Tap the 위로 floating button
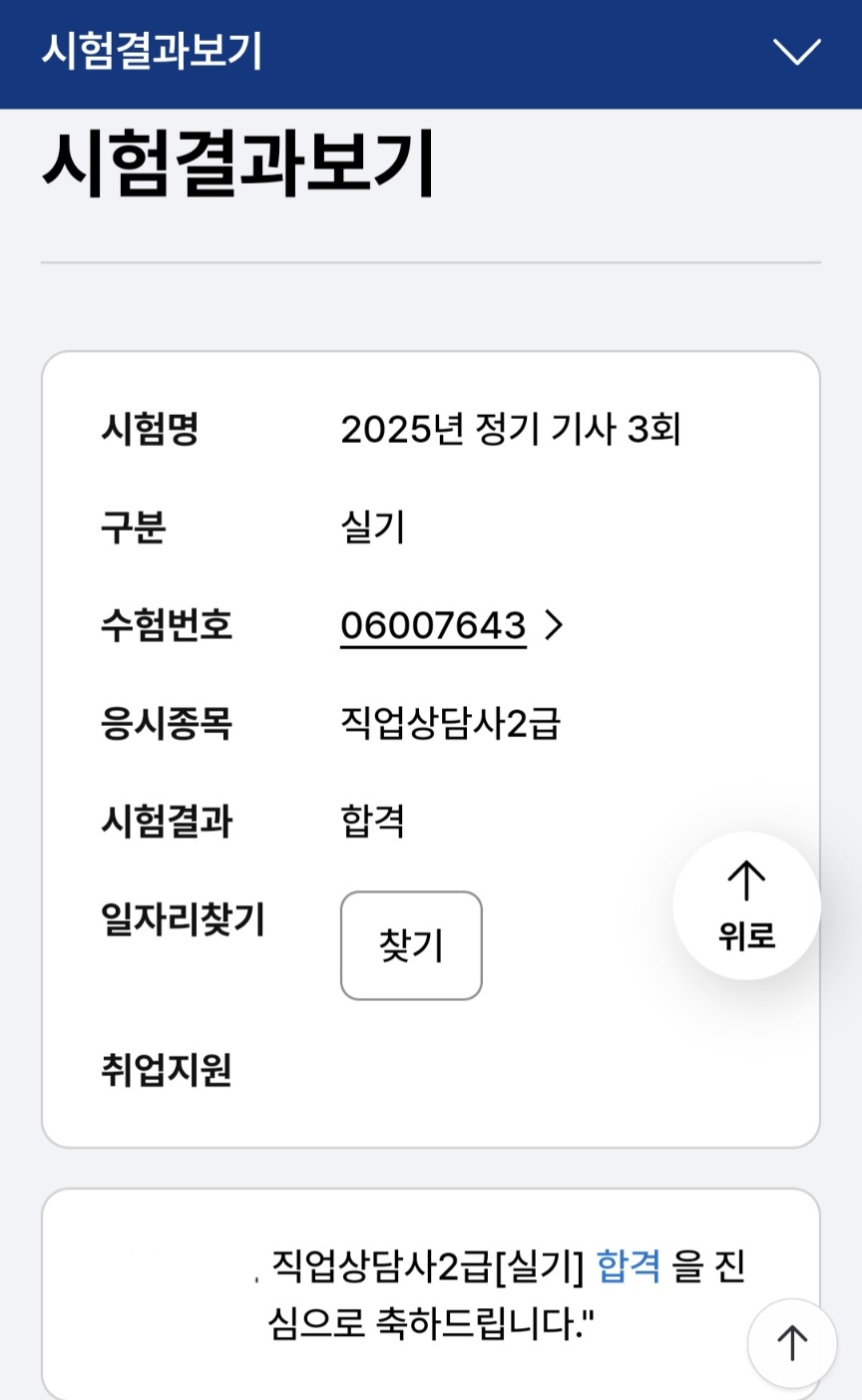 pyautogui.click(x=746, y=906)
